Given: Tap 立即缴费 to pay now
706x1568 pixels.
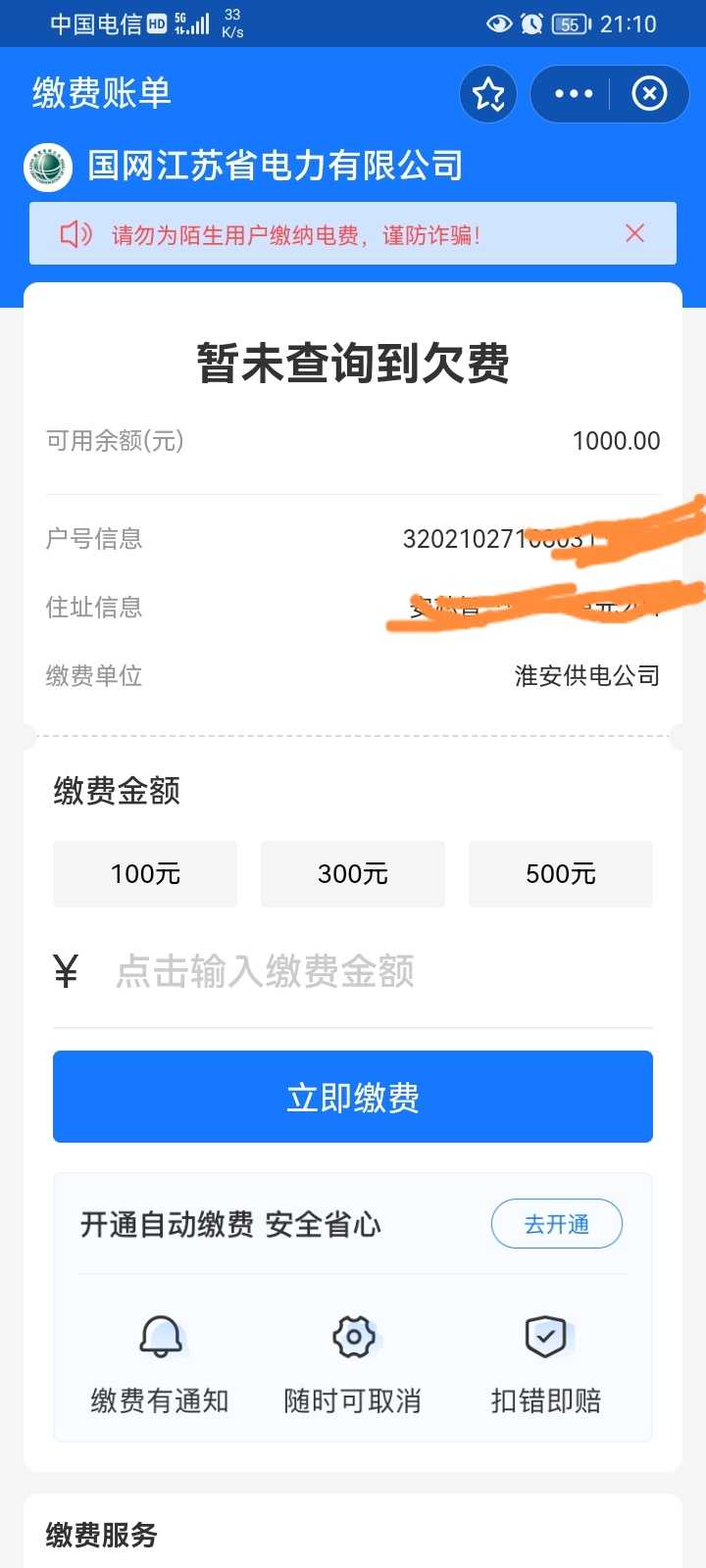Looking at the screenshot, I should (x=353, y=1097).
